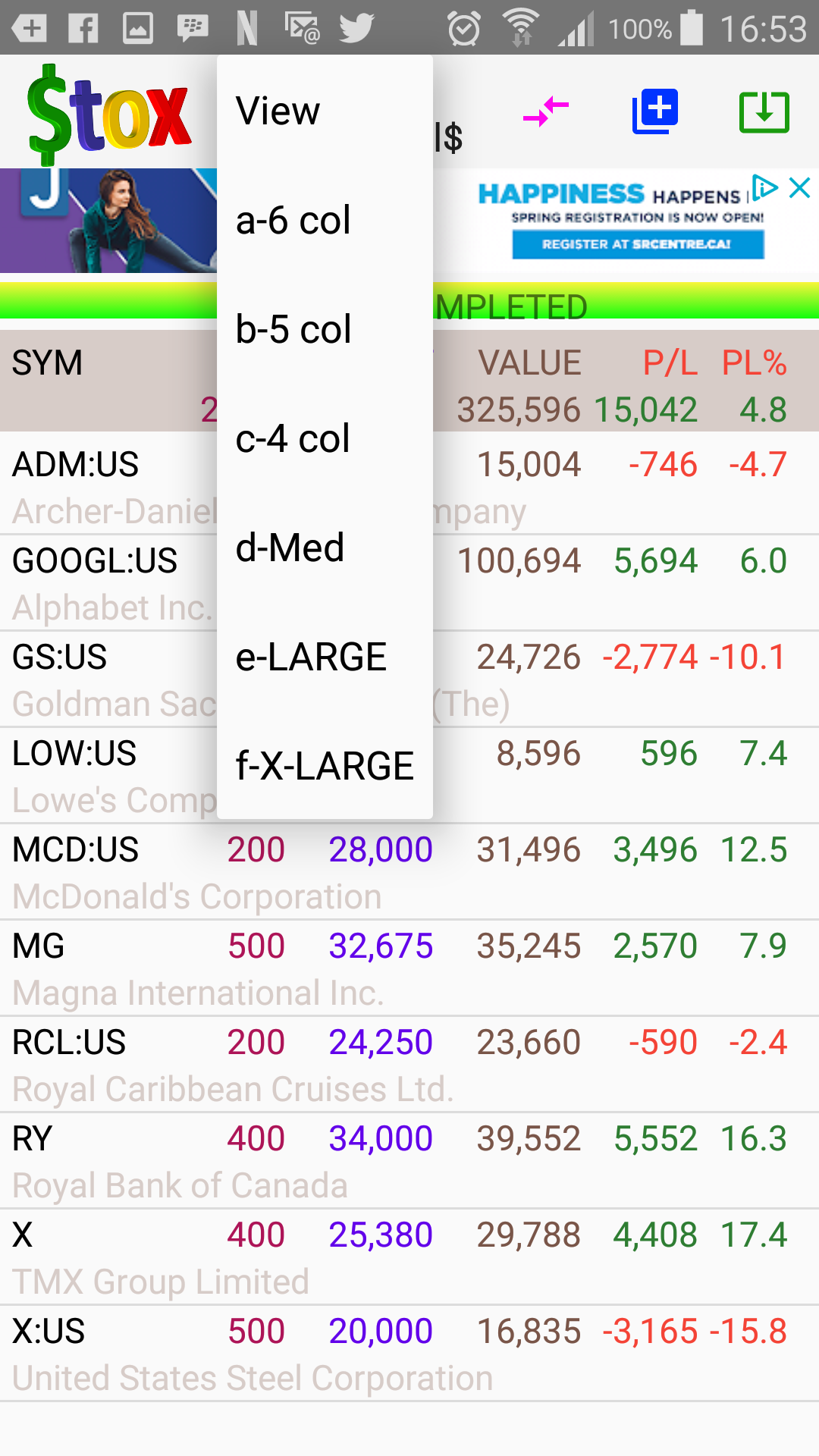Add a new entry with blue plus icon
Screen dimensions: 819x1456
[654, 112]
